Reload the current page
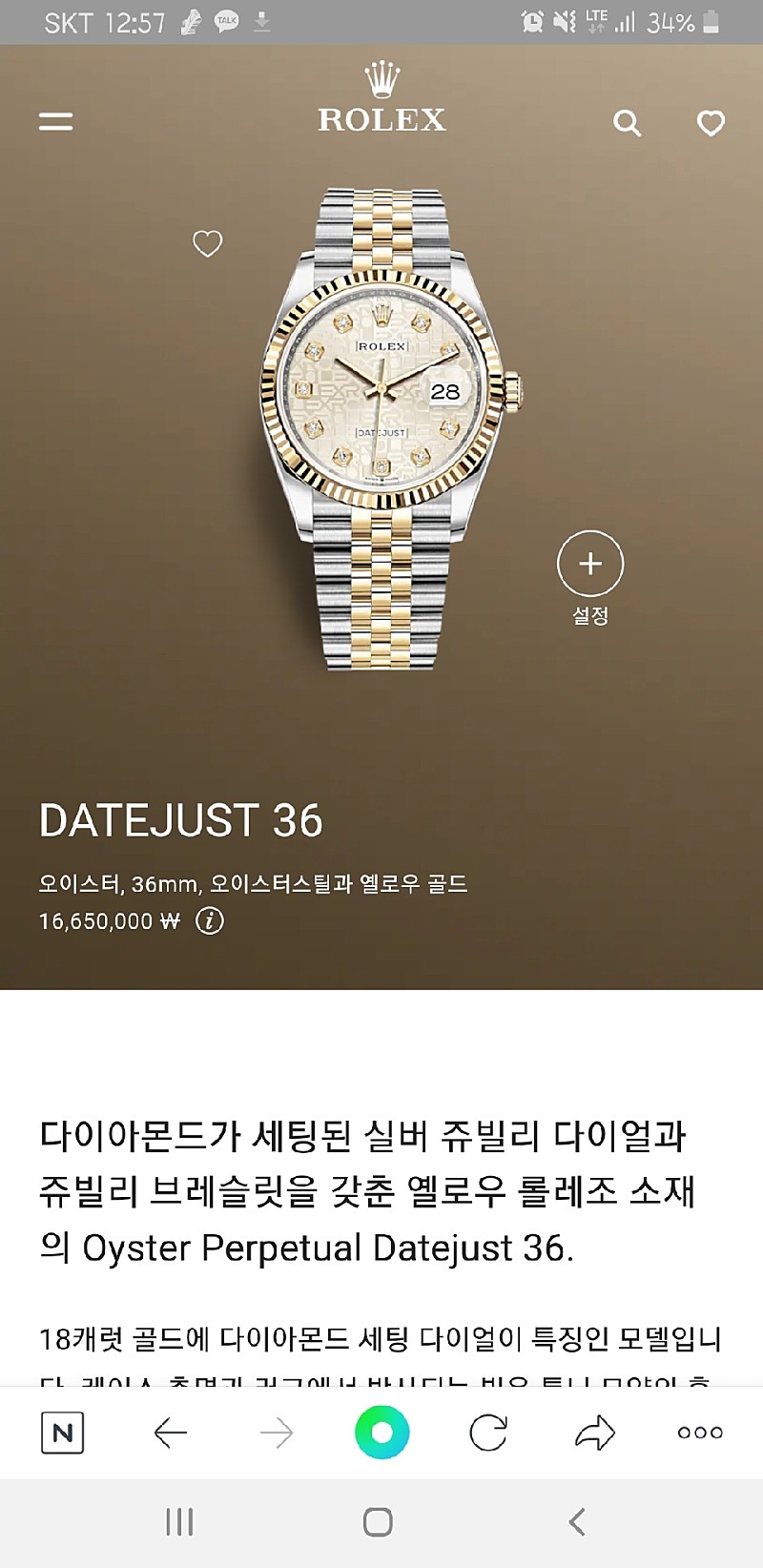Viewport: 763px width, 1568px height. tap(488, 1433)
